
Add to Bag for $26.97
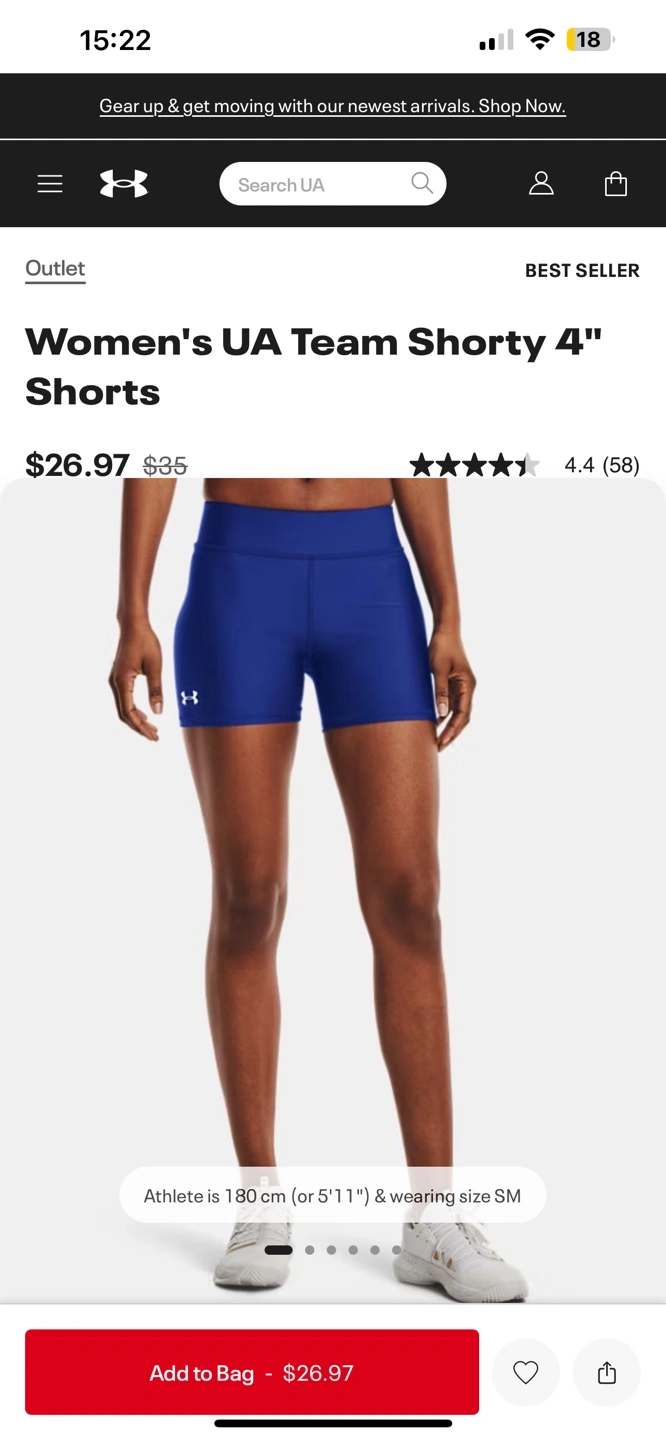pos(252,1372)
